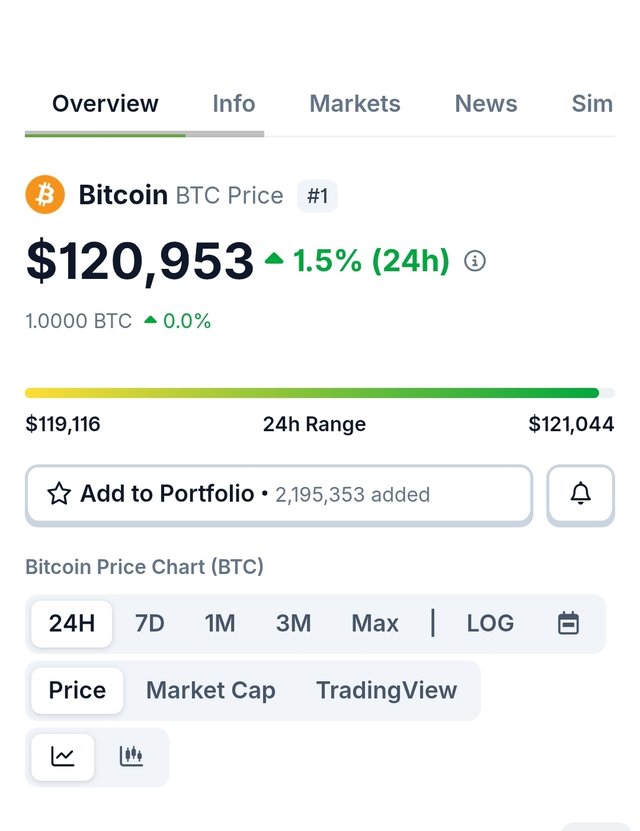Switch chart range to 7D
Screen dimensions: 640x831
[x=149, y=623]
